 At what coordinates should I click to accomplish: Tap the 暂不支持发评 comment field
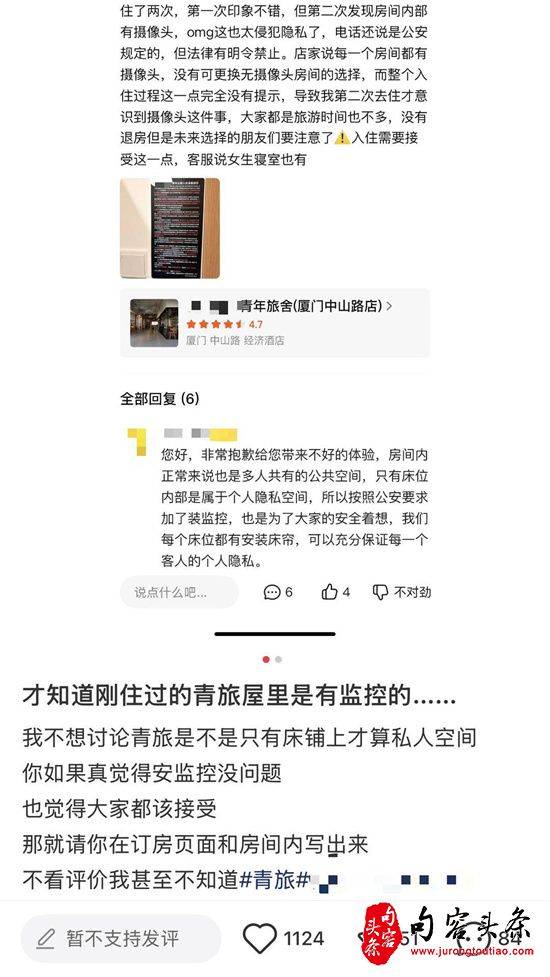click(x=121, y=938)
